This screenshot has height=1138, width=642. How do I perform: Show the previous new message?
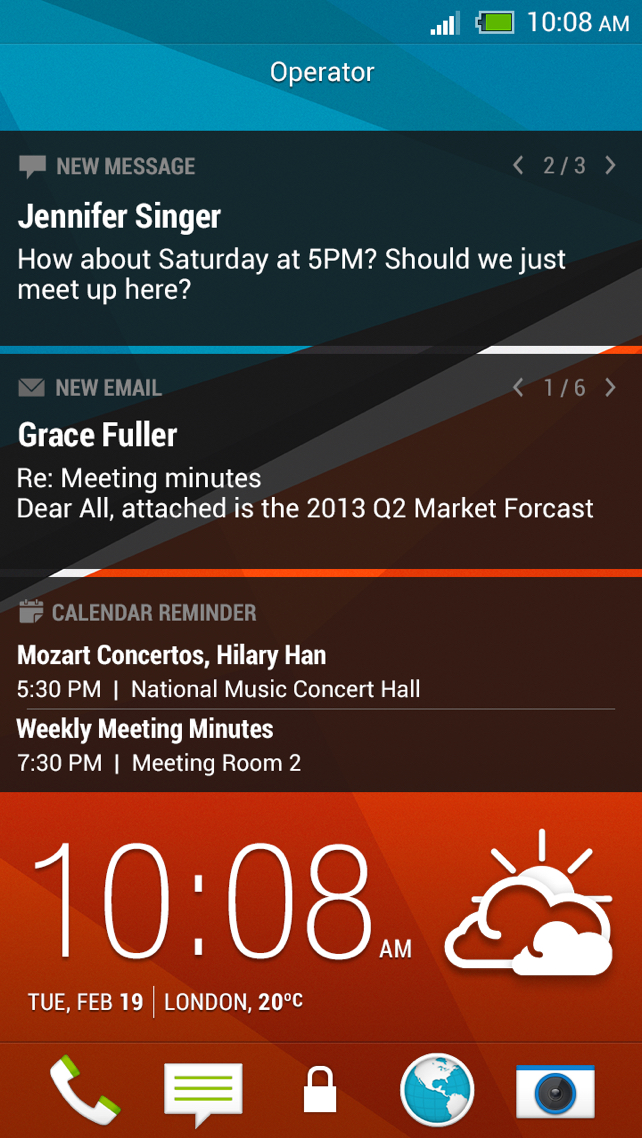pyautogui.click(x=518, y=166)
